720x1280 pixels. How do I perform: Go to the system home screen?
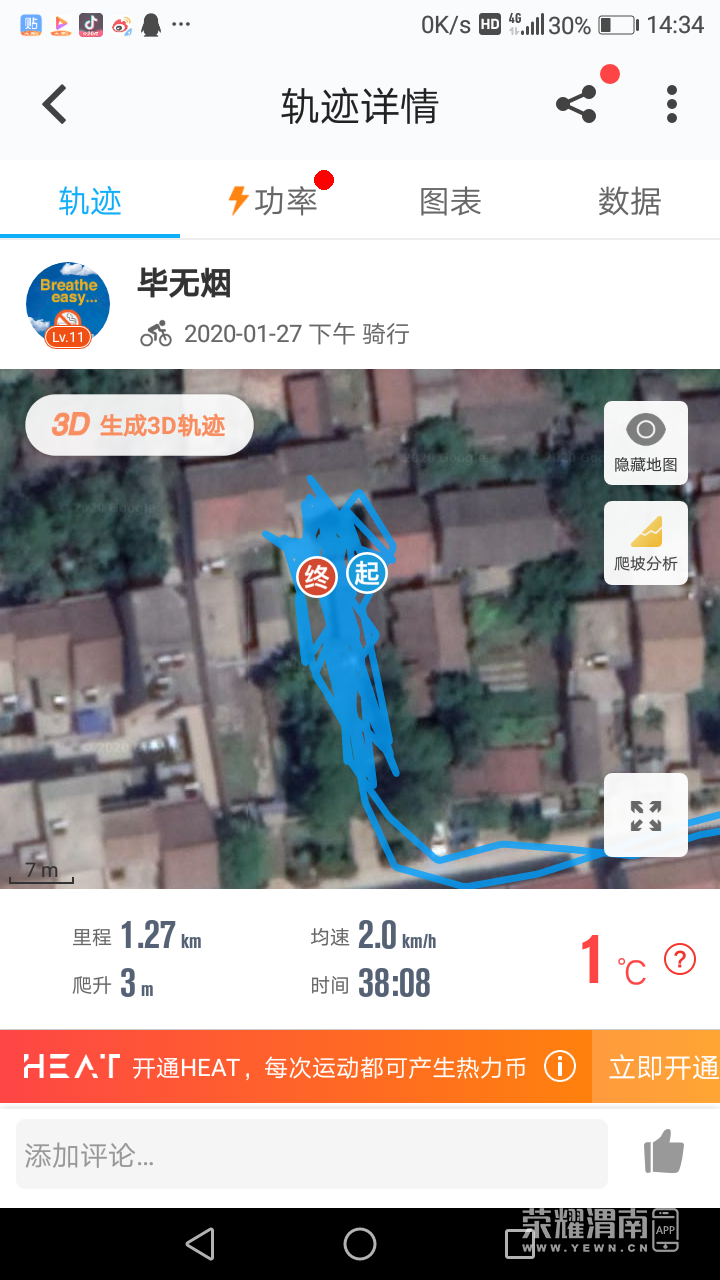point(360,1244)
